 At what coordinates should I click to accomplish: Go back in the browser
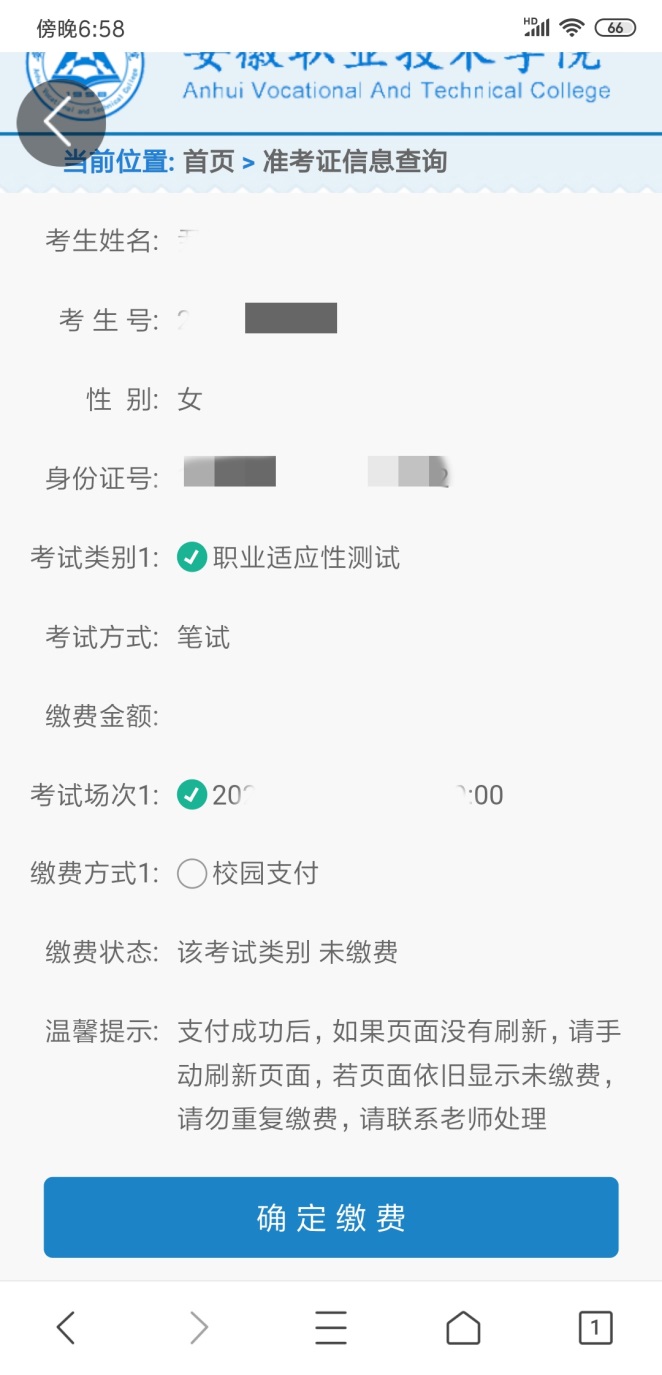click(x=66, y=1328)
